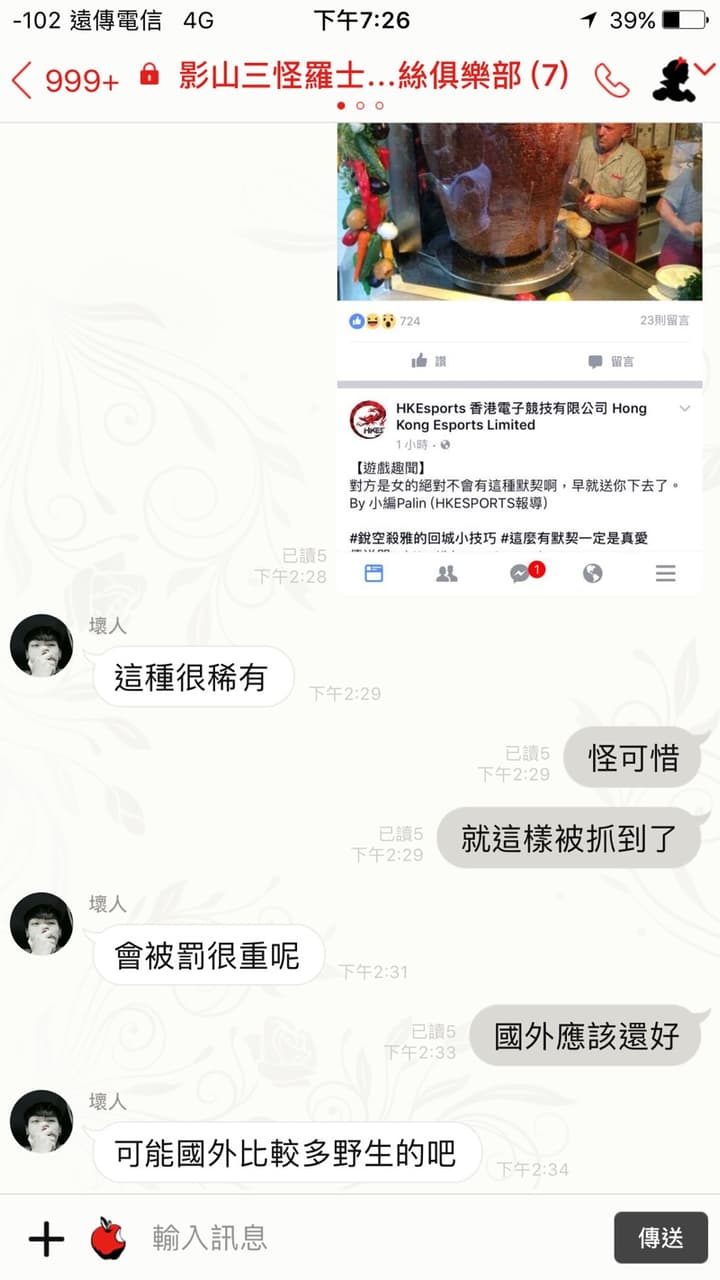This screenshot has height=1280, width=720.
Task: Open the sticker apple icon
Action: click(x=108, y=1238)
